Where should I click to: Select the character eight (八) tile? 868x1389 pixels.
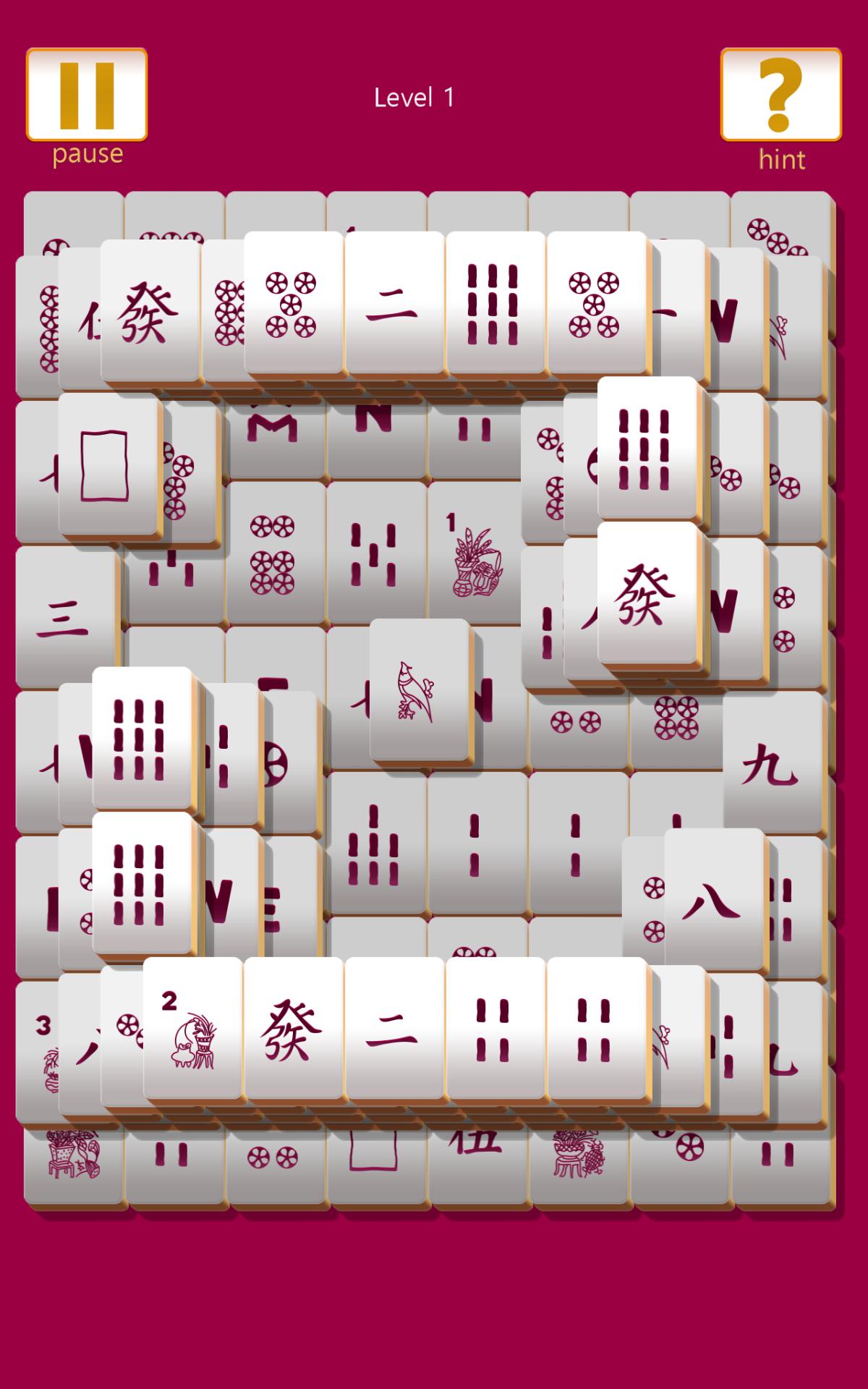[x=713, y=900]
